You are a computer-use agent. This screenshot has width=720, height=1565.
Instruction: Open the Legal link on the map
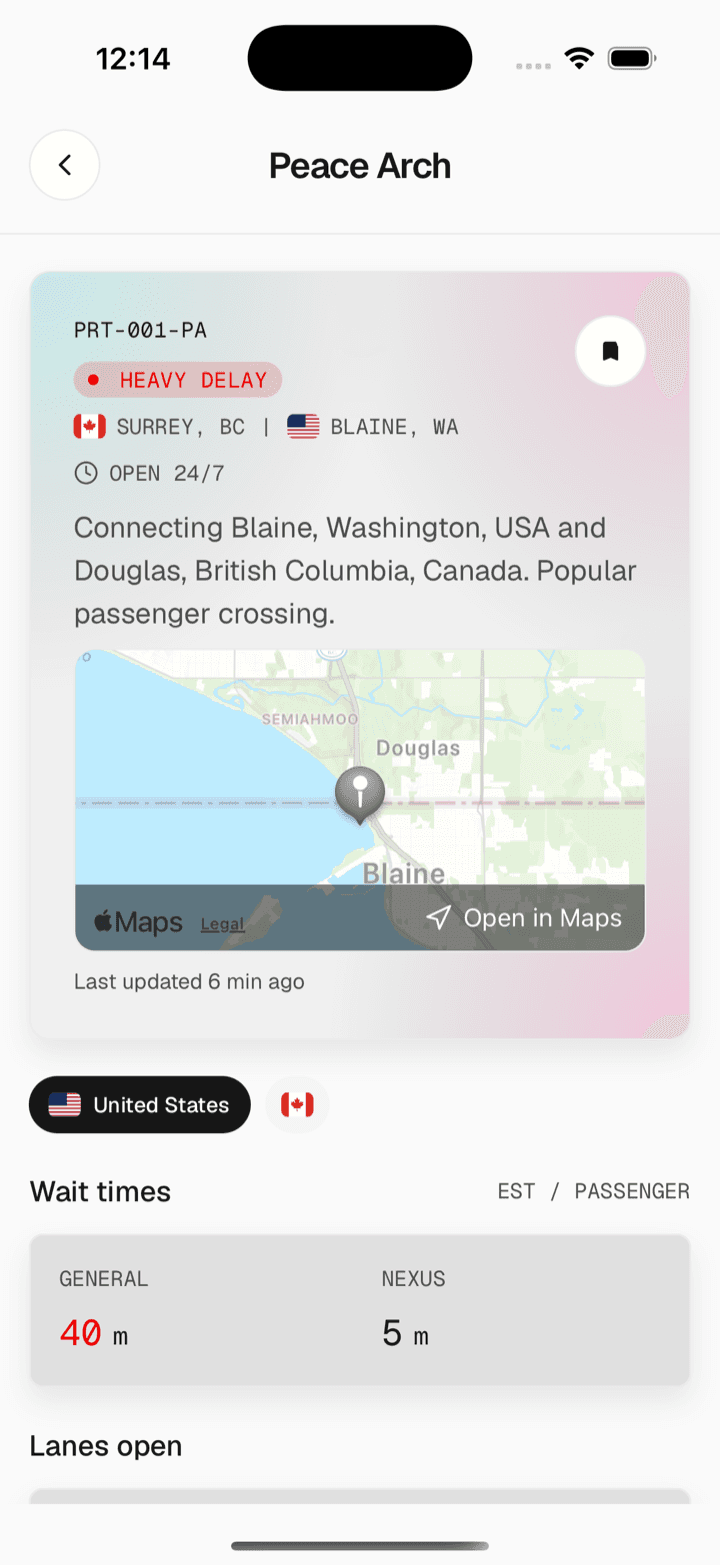pos(223,924)
